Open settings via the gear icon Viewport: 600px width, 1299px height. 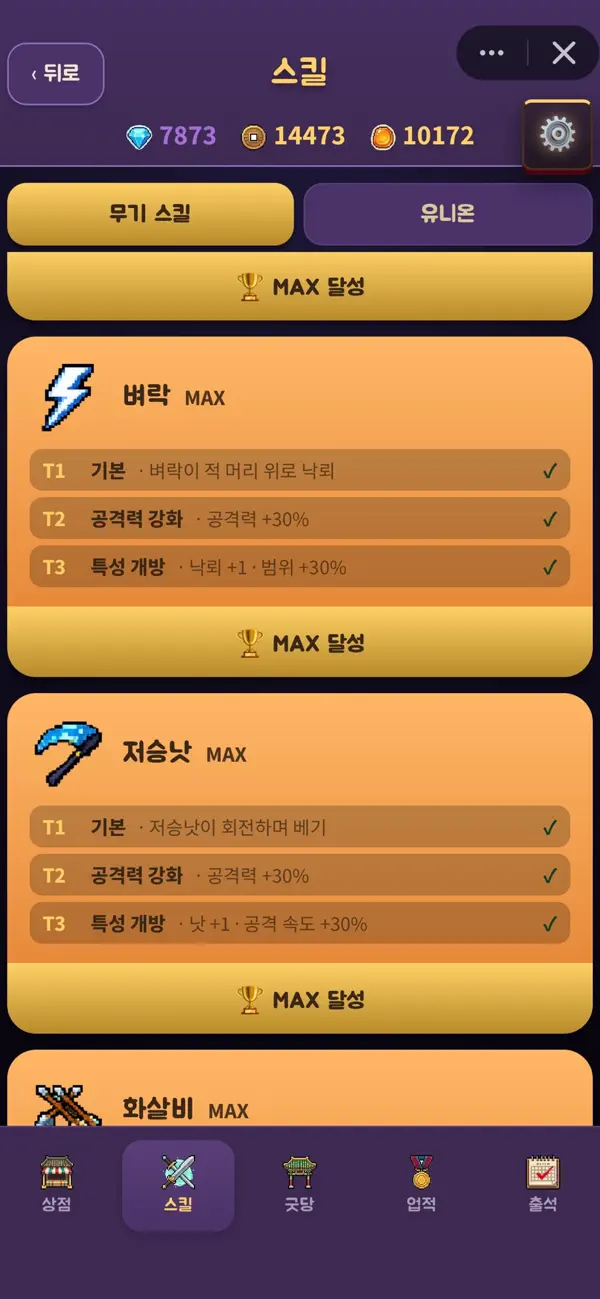tap(557, 134)
